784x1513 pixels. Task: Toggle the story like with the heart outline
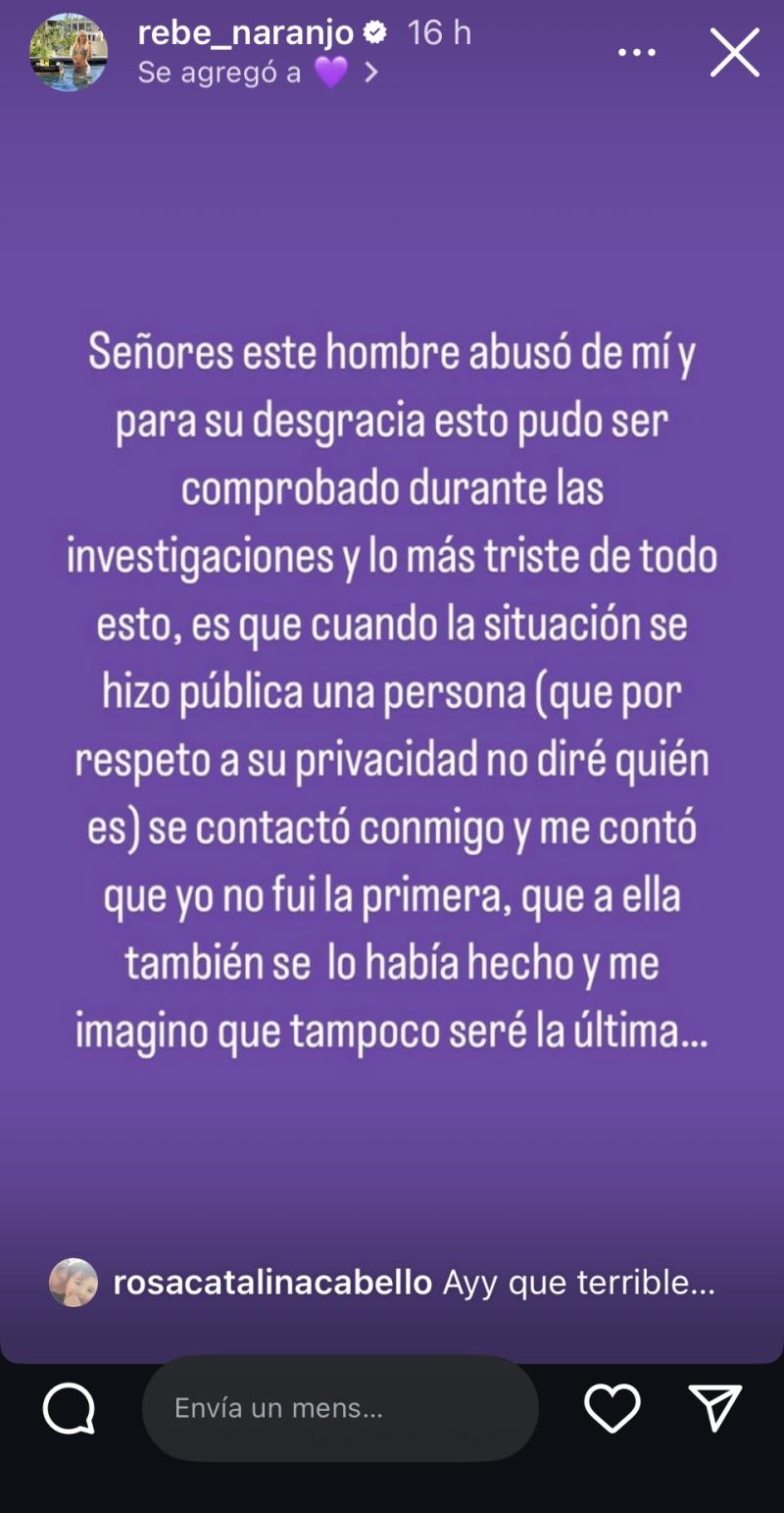pyautogui.click(x=612, y=1408)
